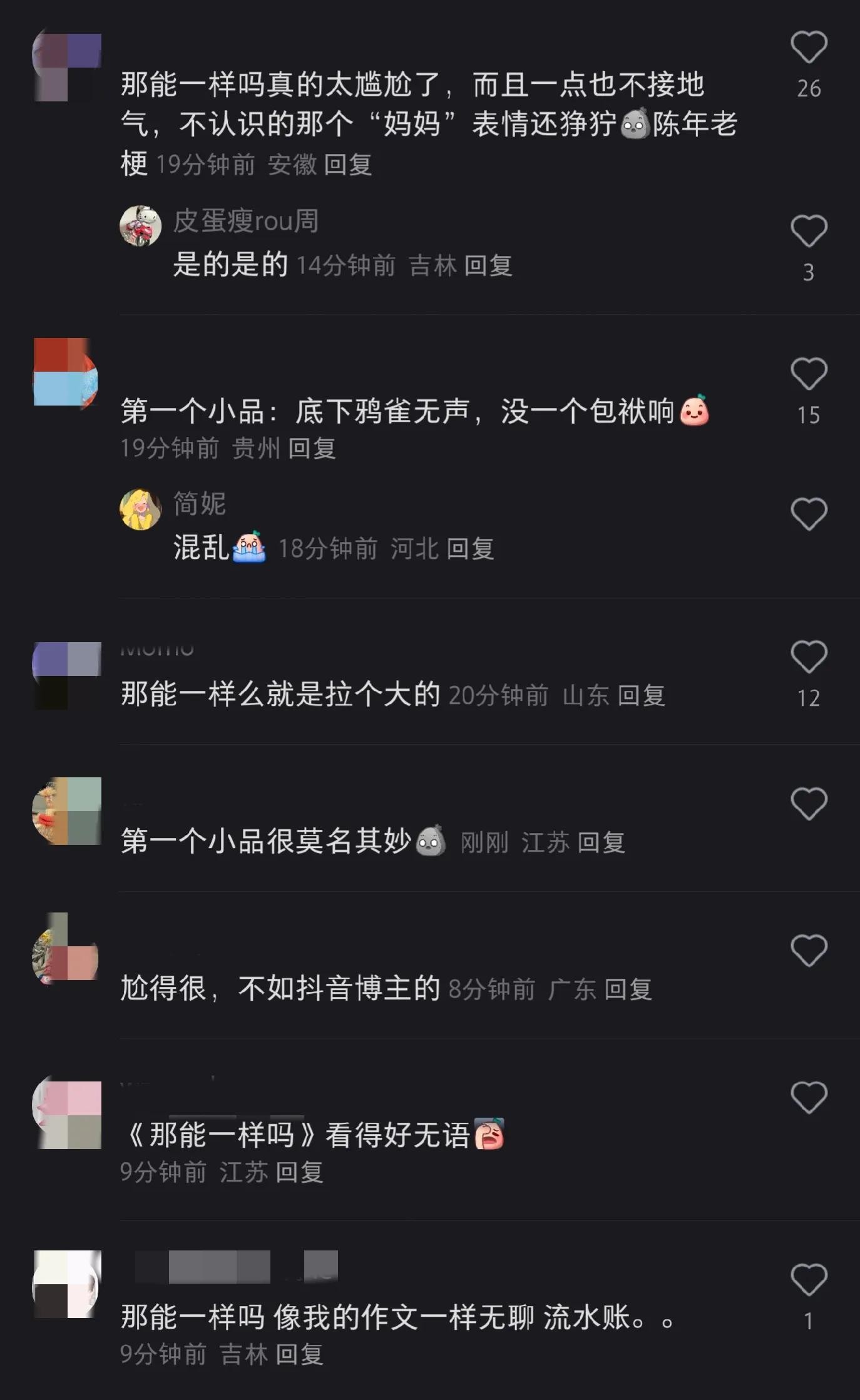Like the 底下鸦雀无声 comment

point(809,374)
